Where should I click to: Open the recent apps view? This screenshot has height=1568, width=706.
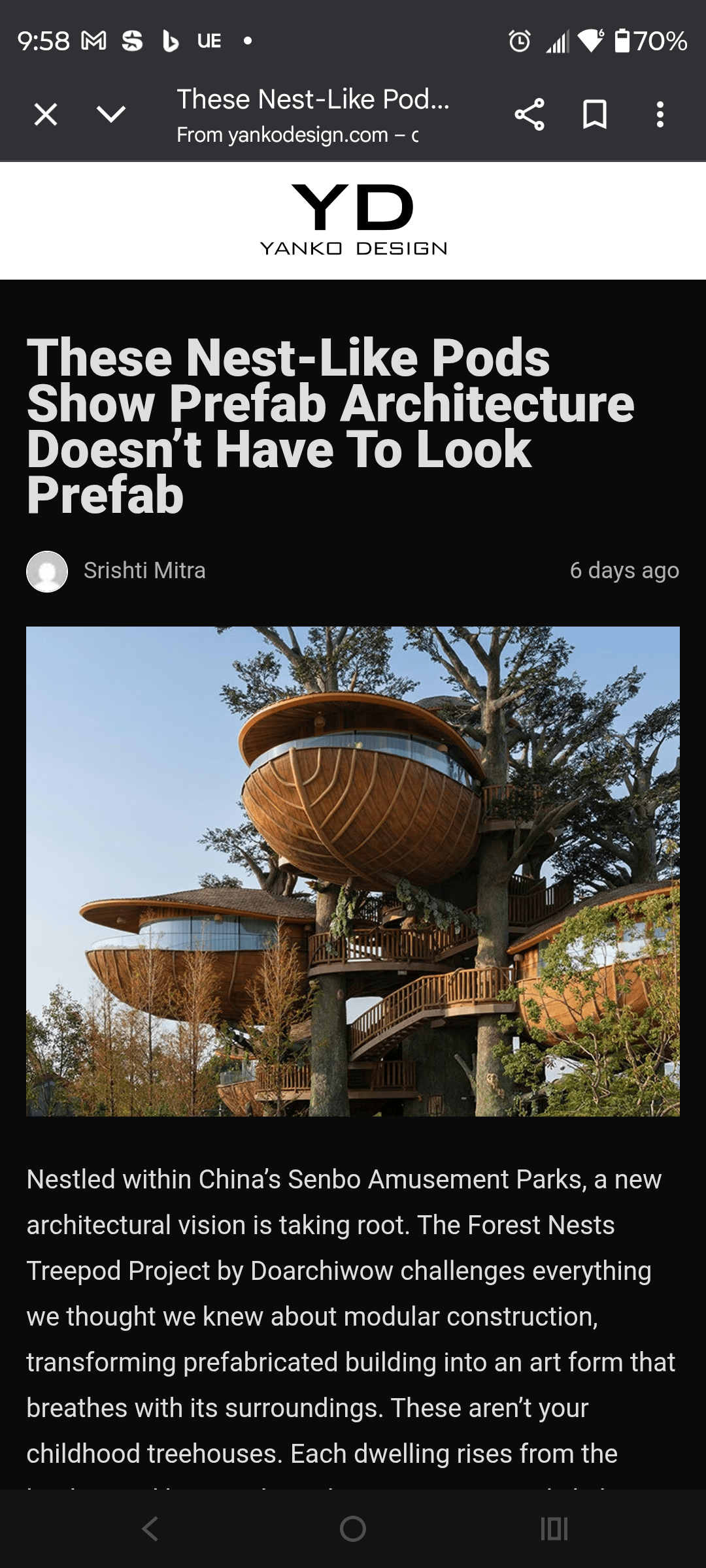(x=554, y=1529)
